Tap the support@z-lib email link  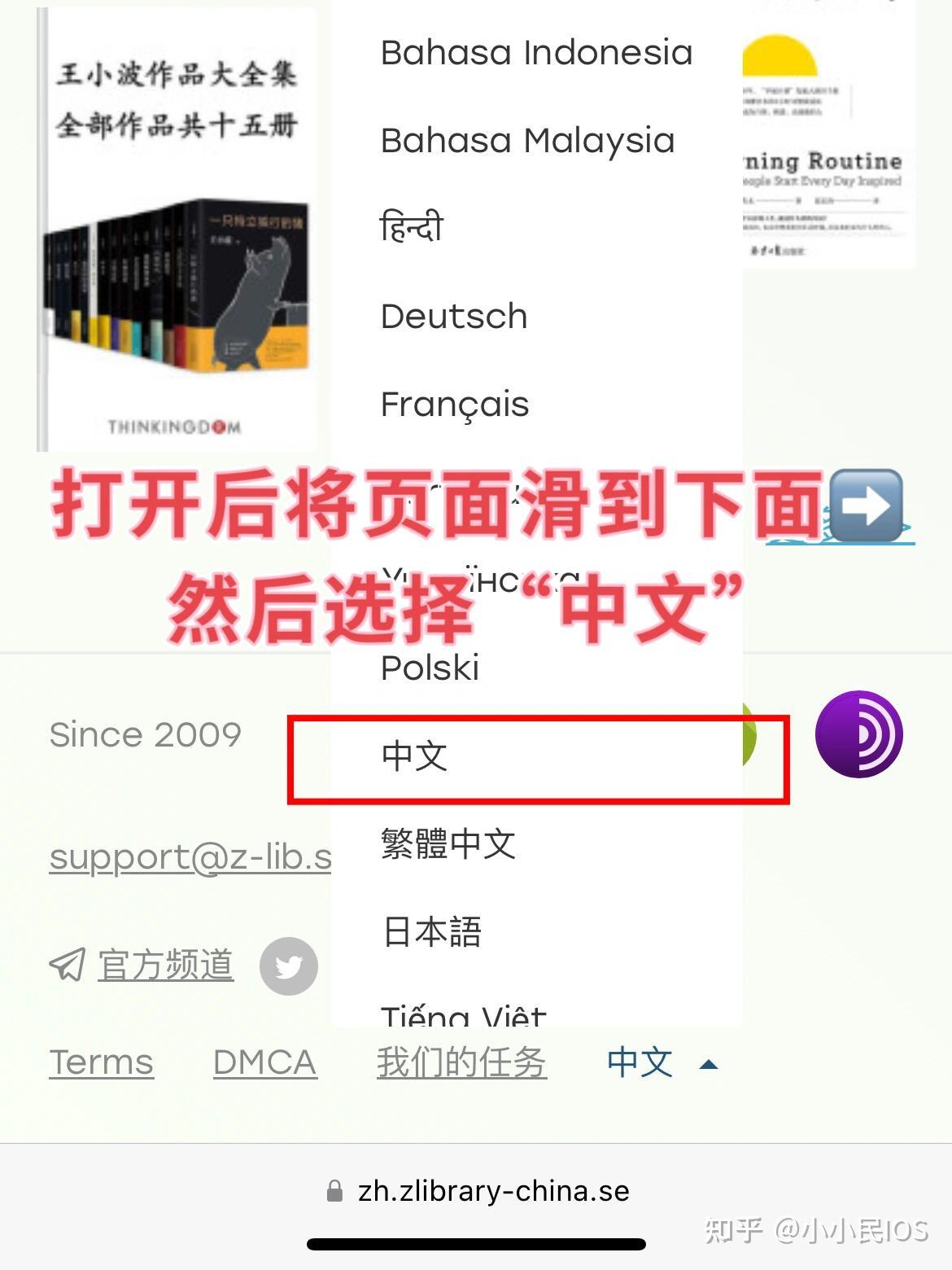[x=190, y=857]
